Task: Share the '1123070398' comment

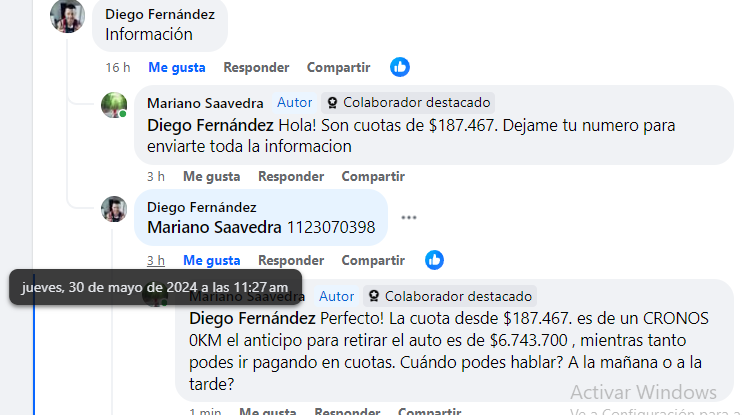Action: [373, 260]
